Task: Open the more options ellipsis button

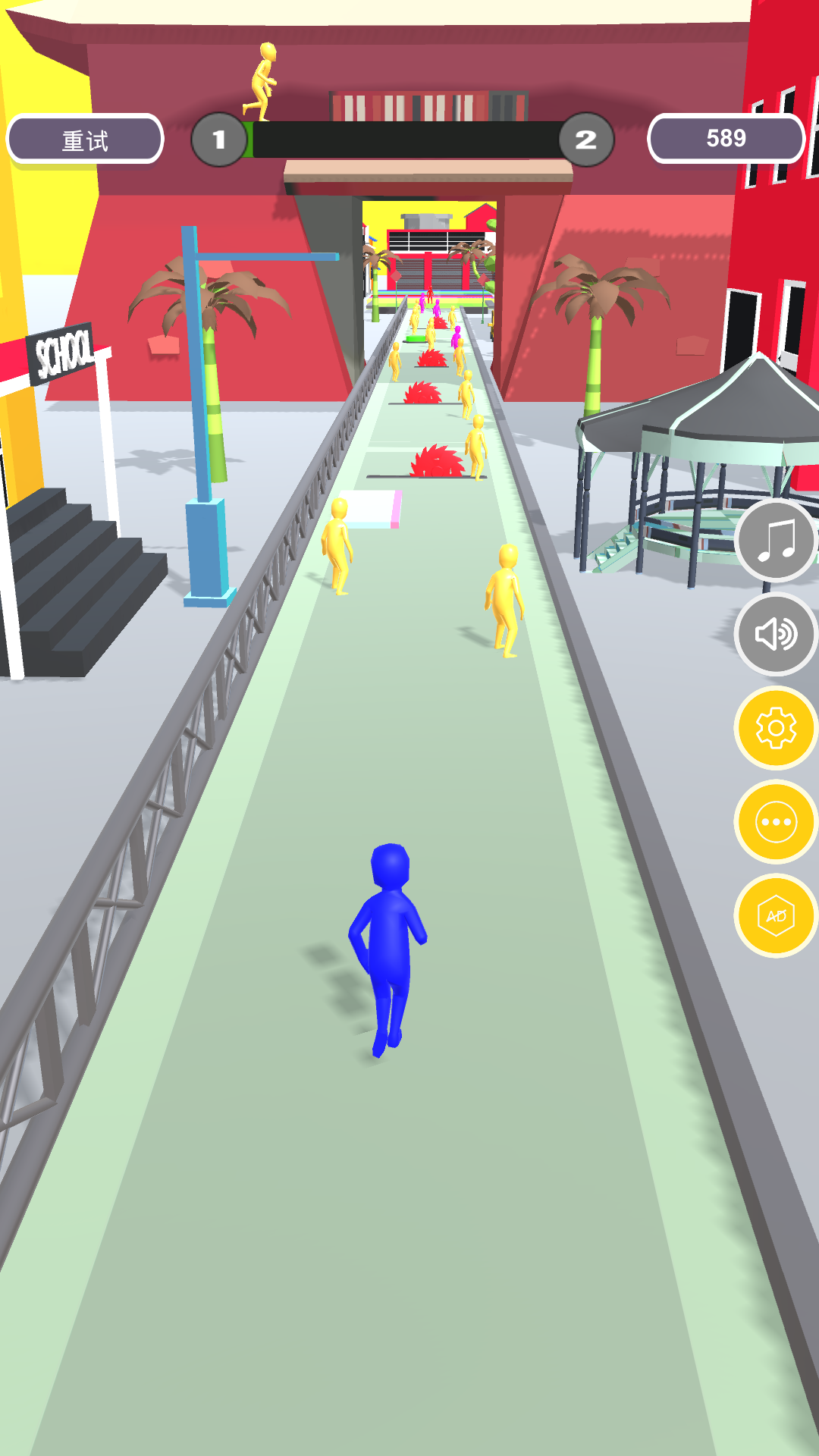Action: coord(775,822)
